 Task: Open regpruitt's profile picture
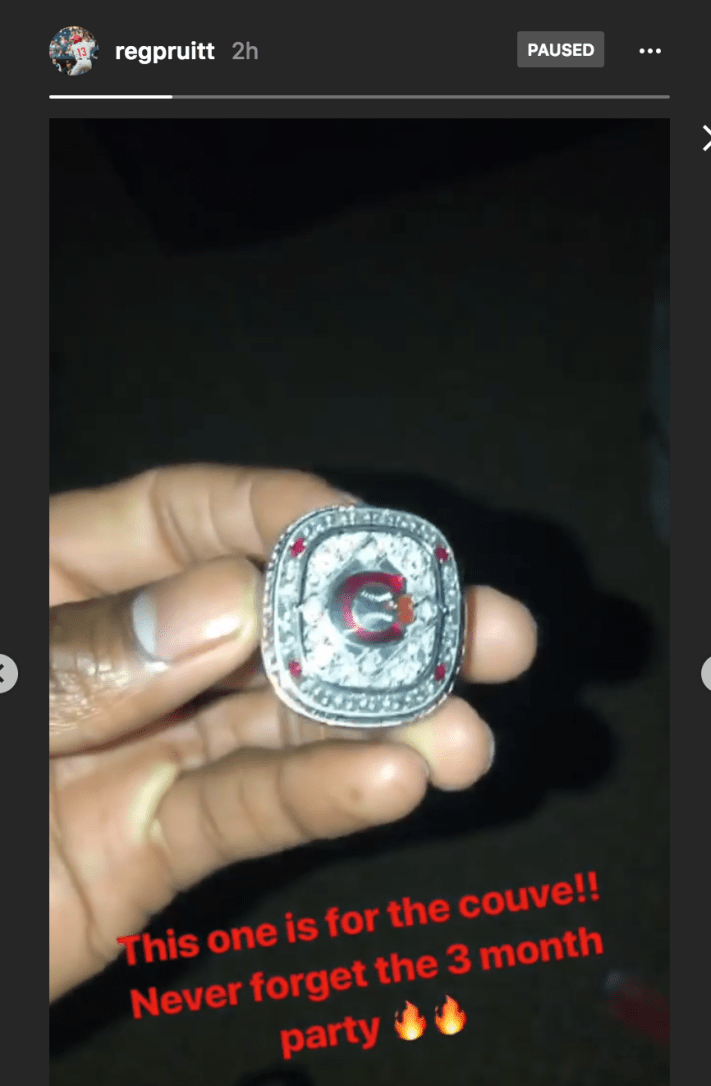tap(74, 51)
